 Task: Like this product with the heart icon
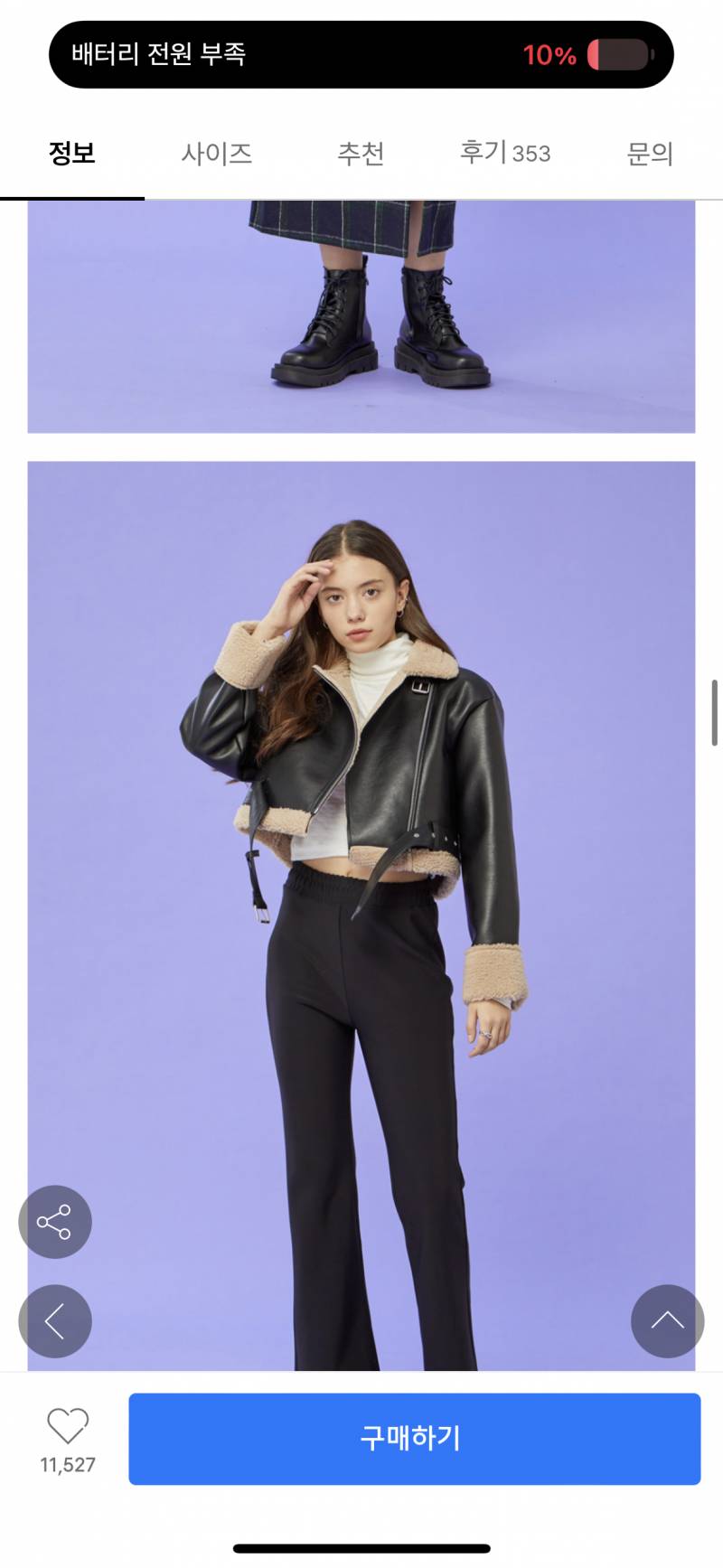tap(68, 1426)
